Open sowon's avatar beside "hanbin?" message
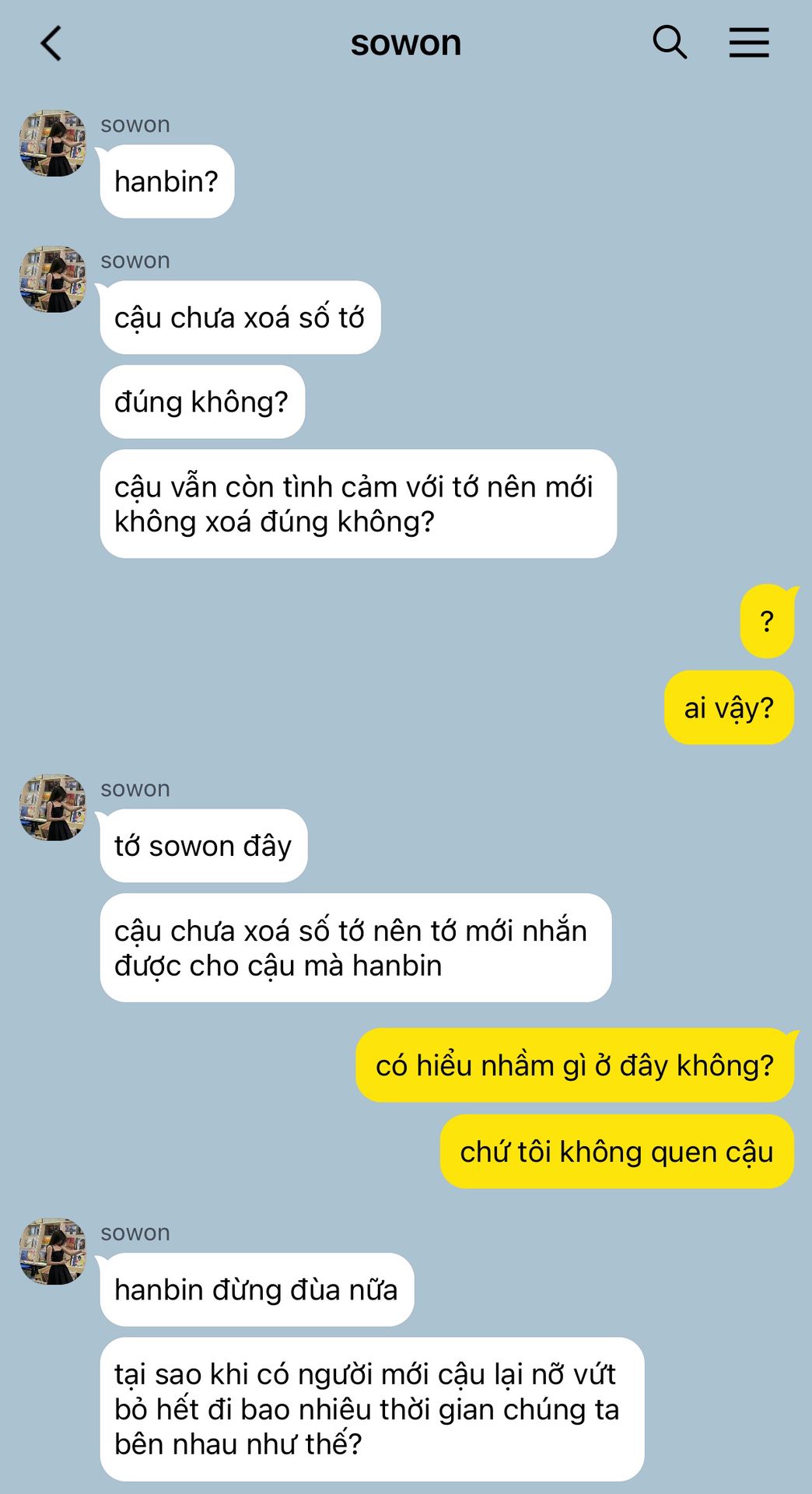Screen dimensions: 812x1494 tap(53, 143)
